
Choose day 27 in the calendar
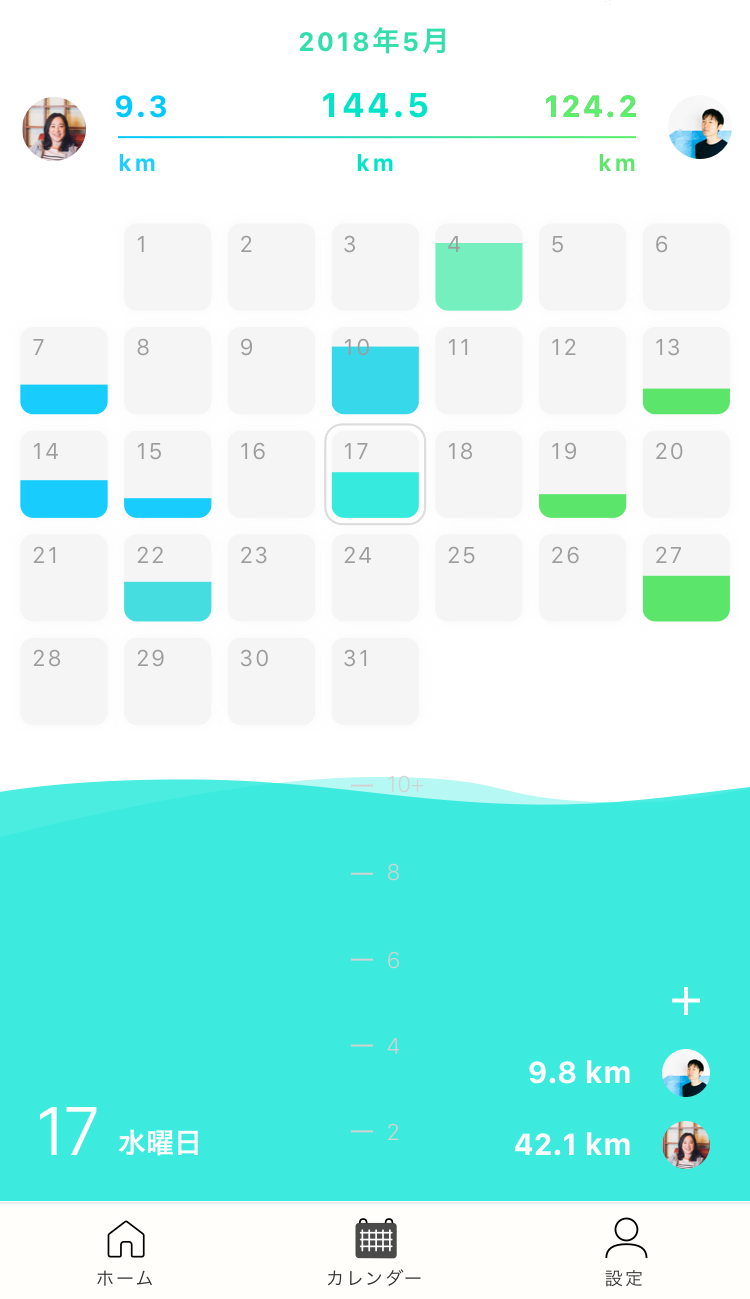686,578
